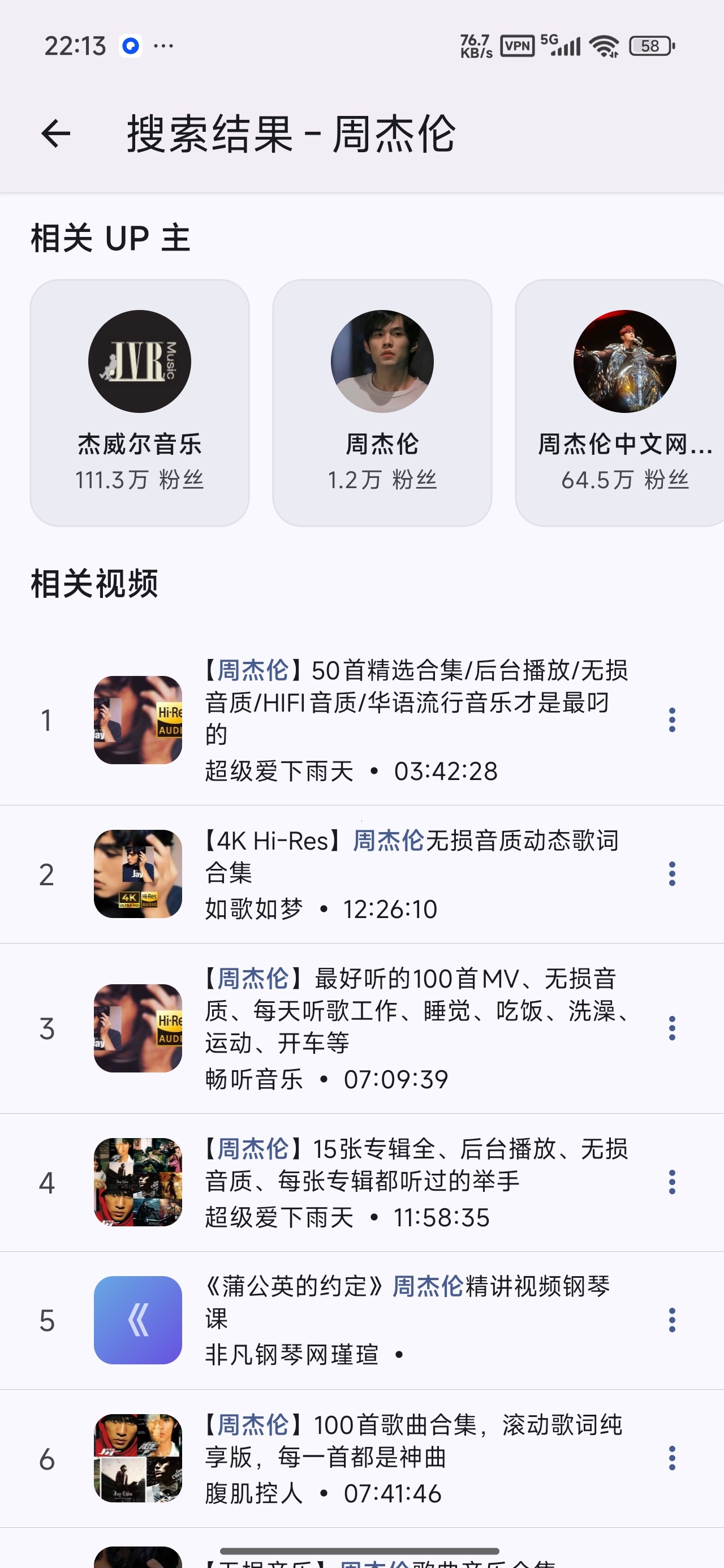Screen dimensions: 724x1568
Task: Open the menu for 腹肌控人's video
Action: [672, 1458]
